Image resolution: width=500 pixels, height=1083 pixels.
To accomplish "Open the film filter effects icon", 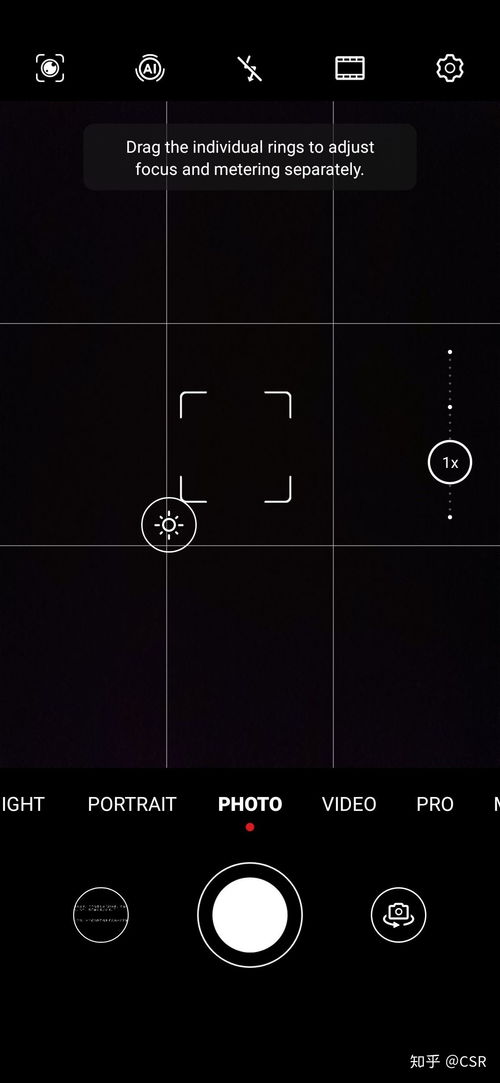I will click(349, 68).
